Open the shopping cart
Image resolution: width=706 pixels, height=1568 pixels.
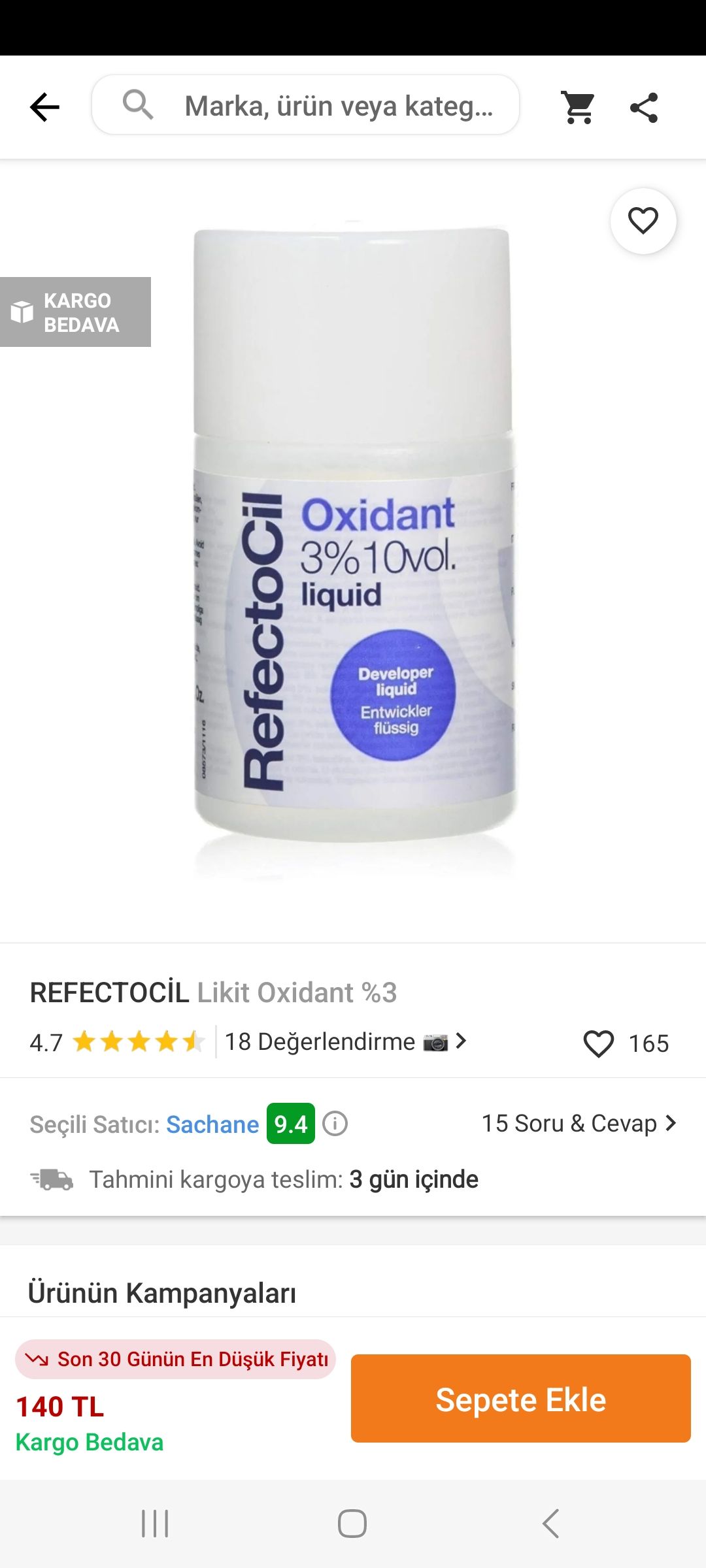click(x=579, y=107)
